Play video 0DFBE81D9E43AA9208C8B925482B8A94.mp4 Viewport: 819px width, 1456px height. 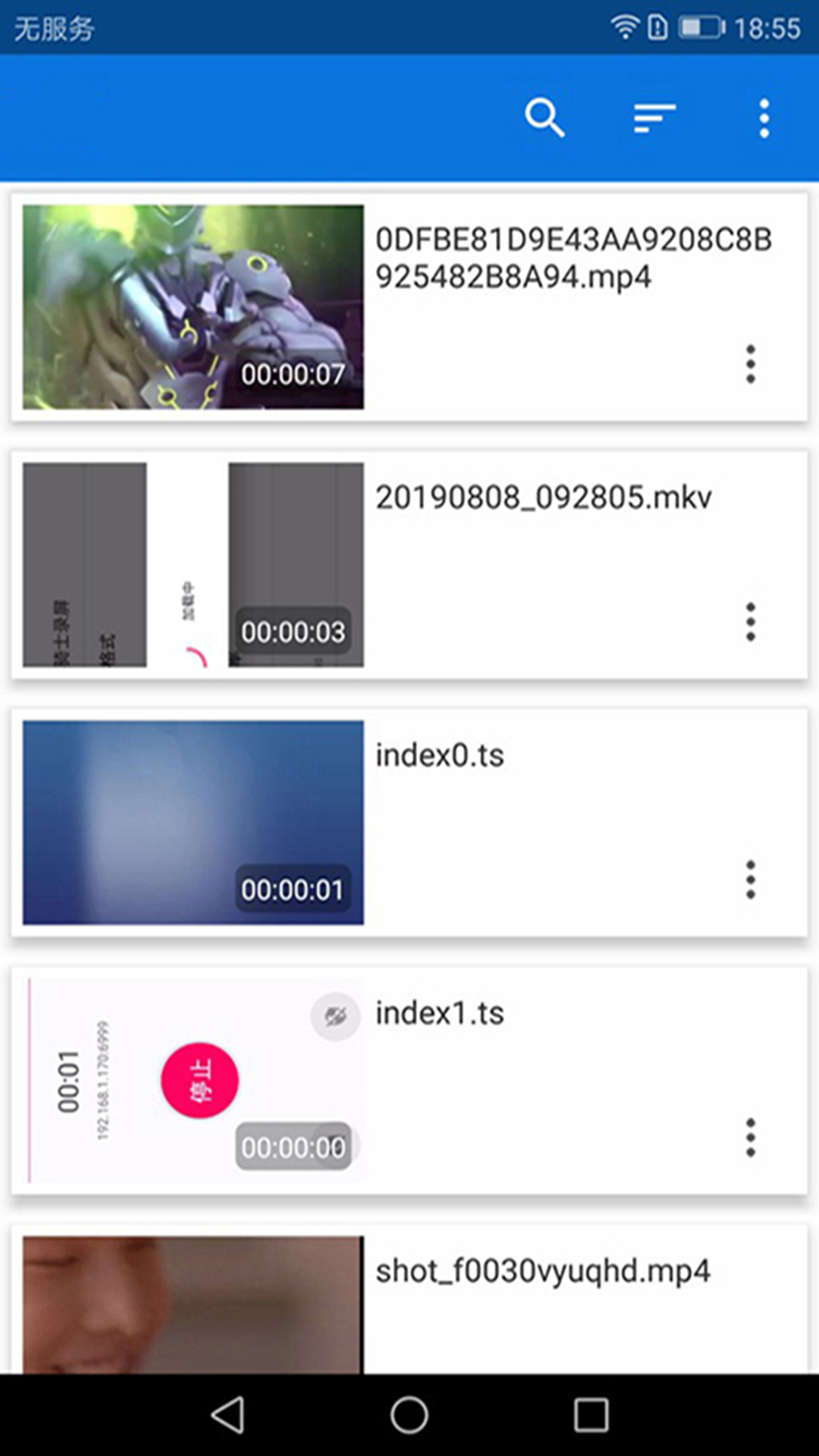point(193,307)
